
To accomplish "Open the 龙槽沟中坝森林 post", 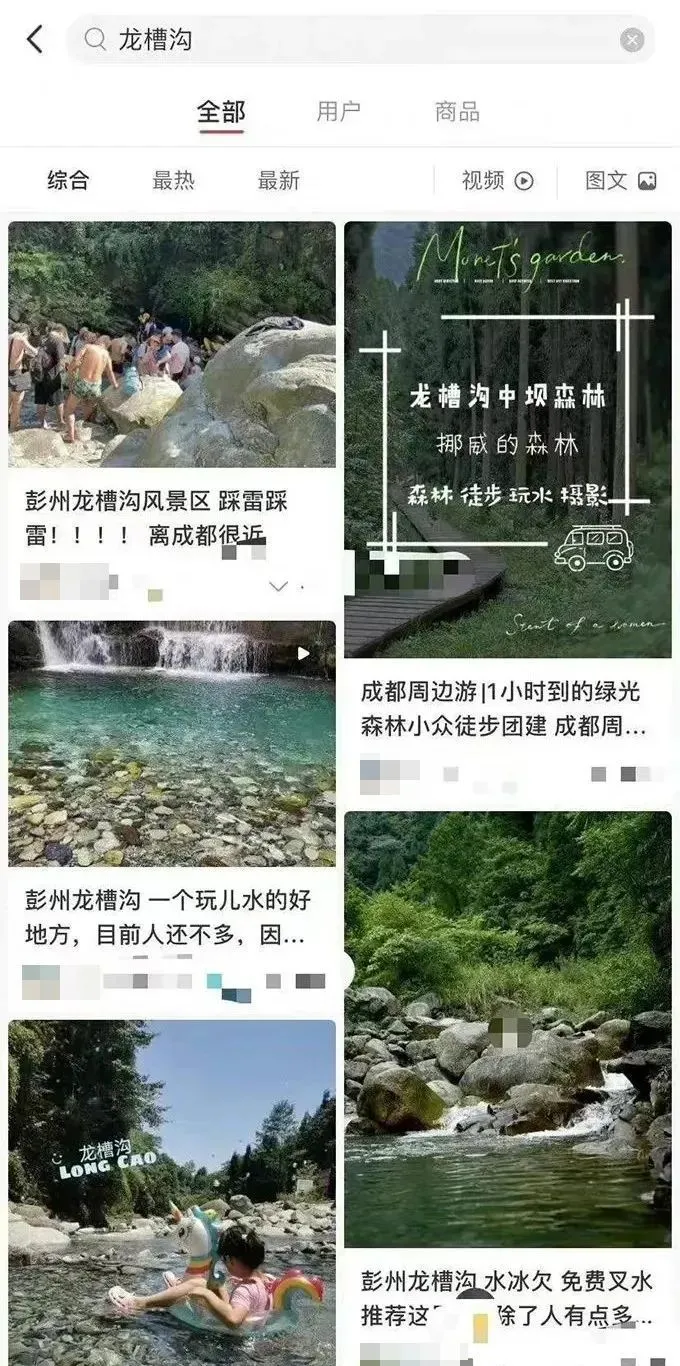I will point(508,440).
